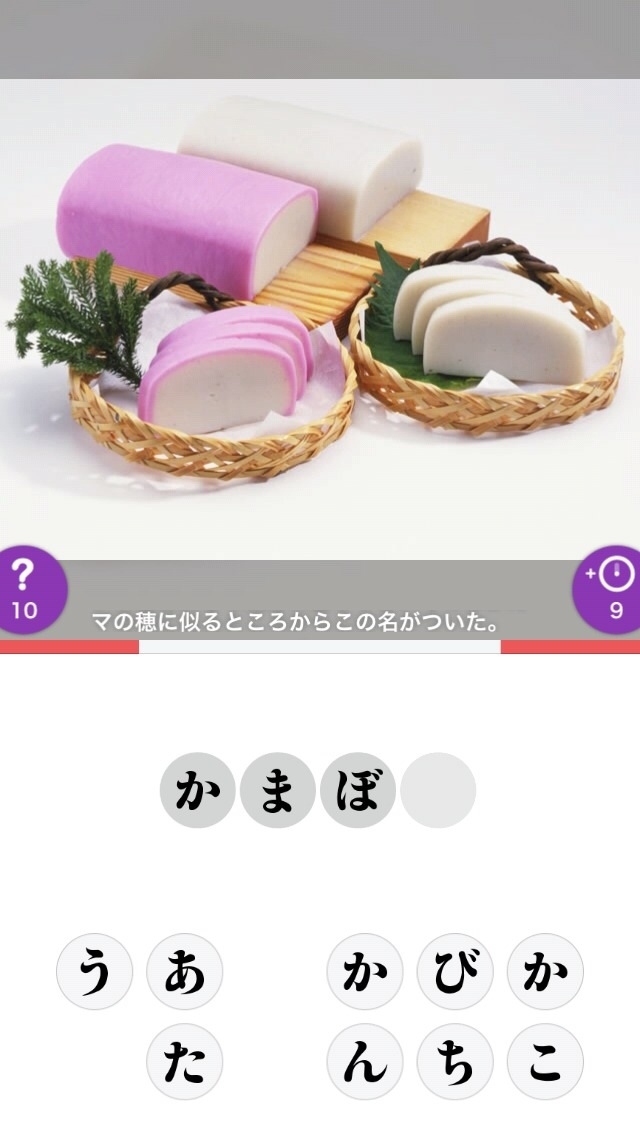Screen dimensions: 640x1136
Task: Pick the letter tile ん
Action: [x=365, y=1062]
